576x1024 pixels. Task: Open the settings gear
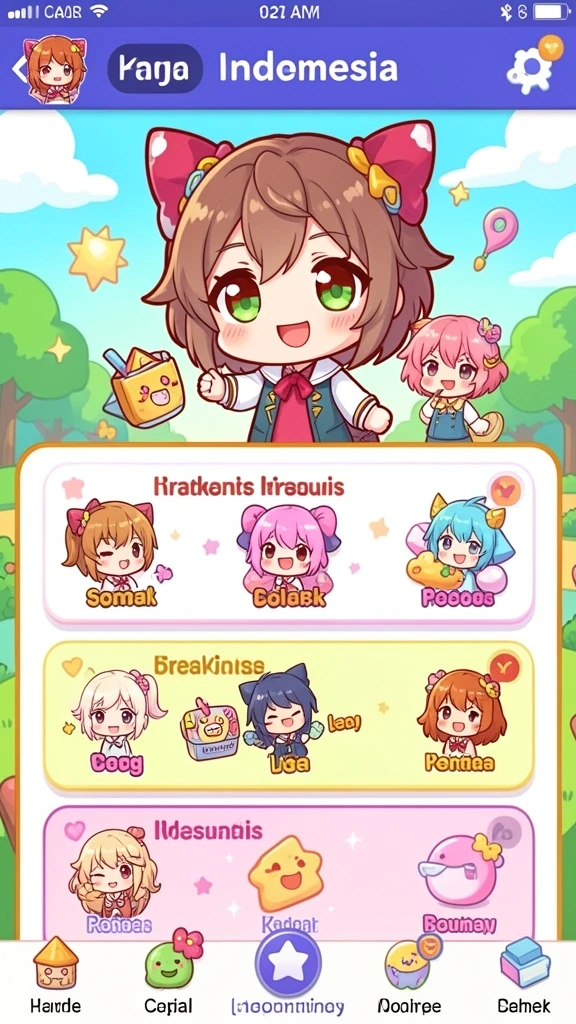530,69
